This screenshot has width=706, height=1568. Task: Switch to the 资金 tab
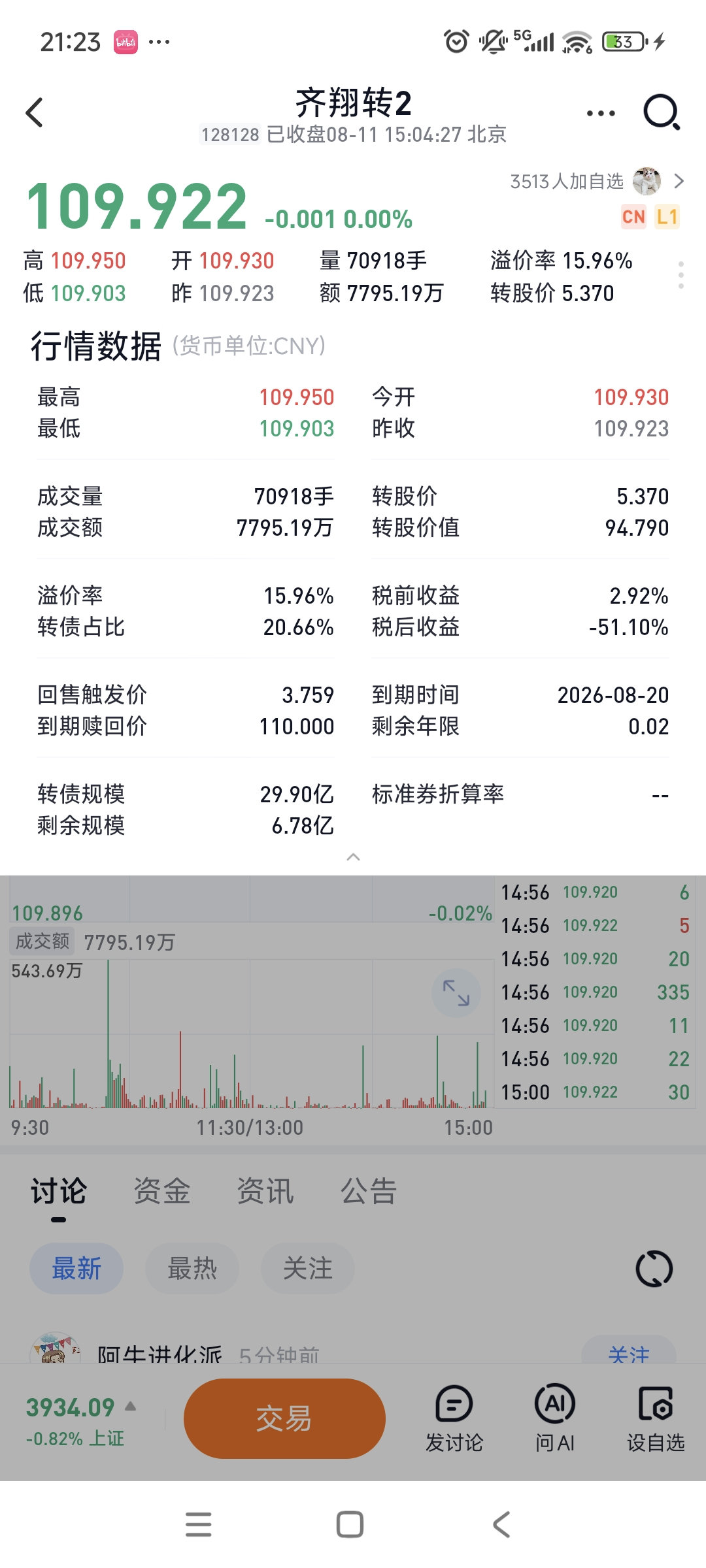(x=162, y=1190)
